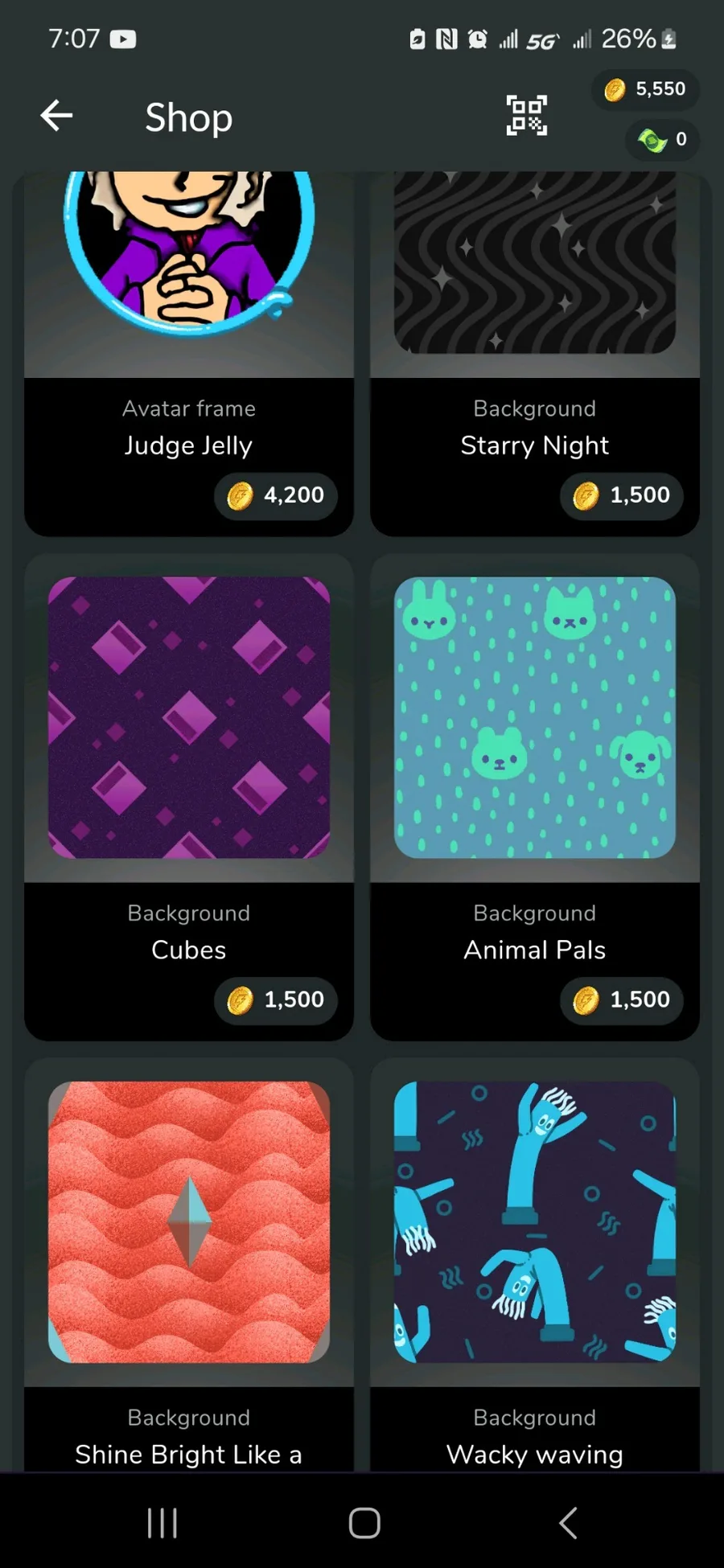Go back from the Shop screen
The height and width of the screenshot is (1568, 724).
[56, 117]
